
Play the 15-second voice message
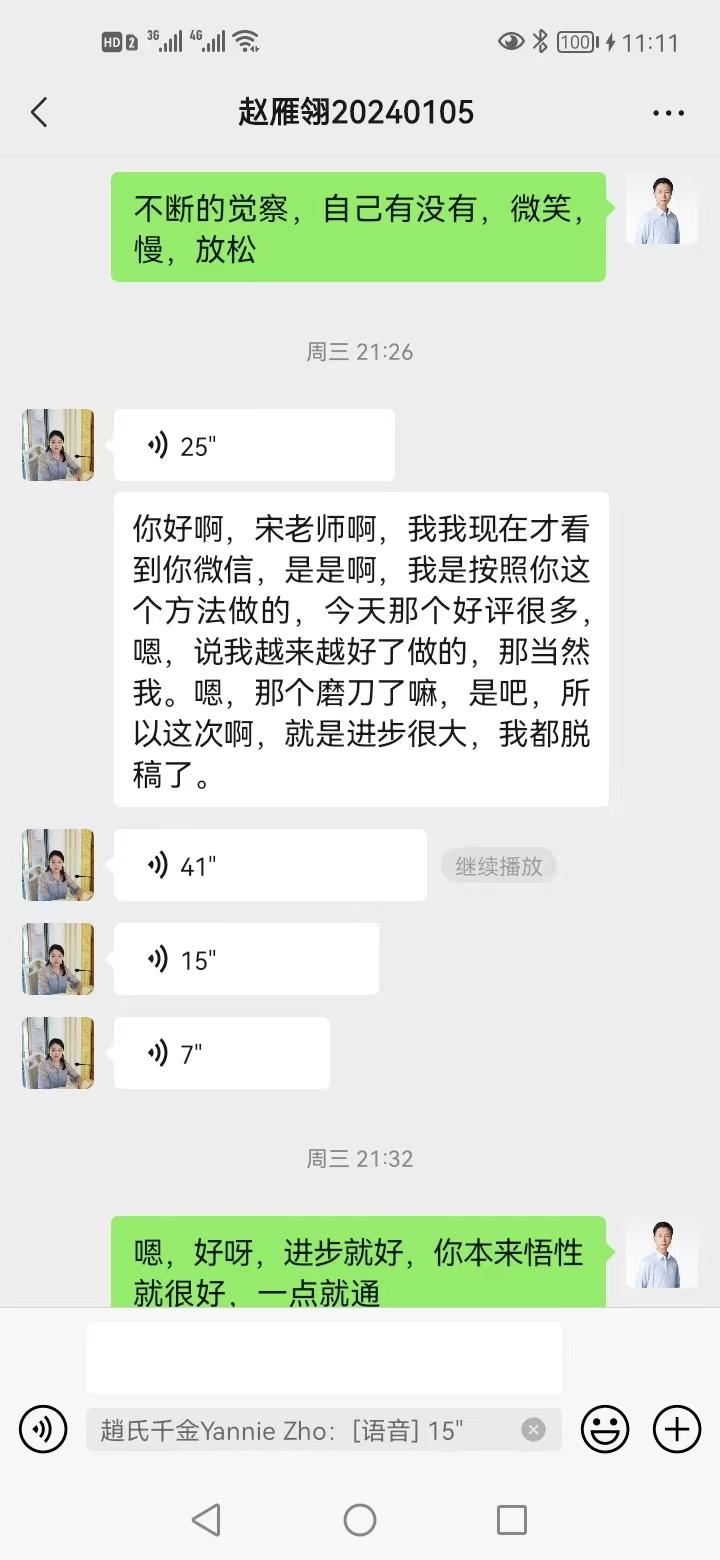[x=246, y=959]
